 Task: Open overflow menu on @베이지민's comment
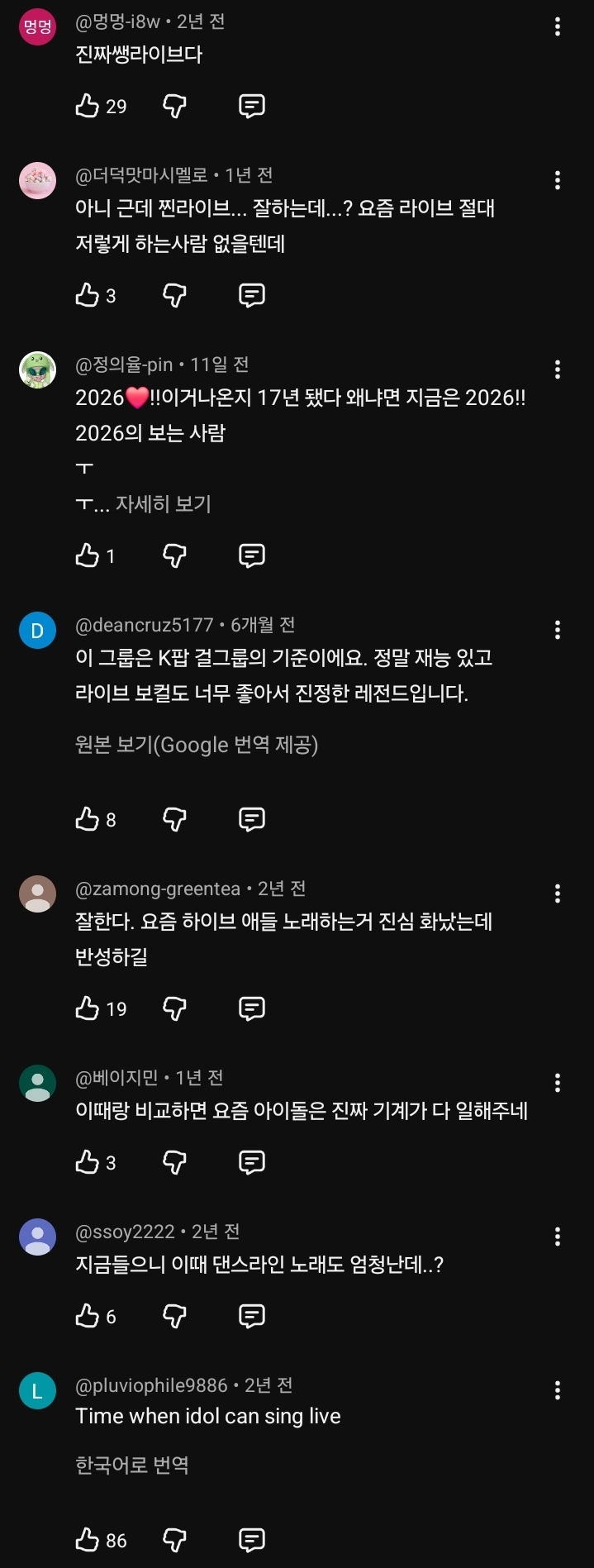click(558, 1083)
